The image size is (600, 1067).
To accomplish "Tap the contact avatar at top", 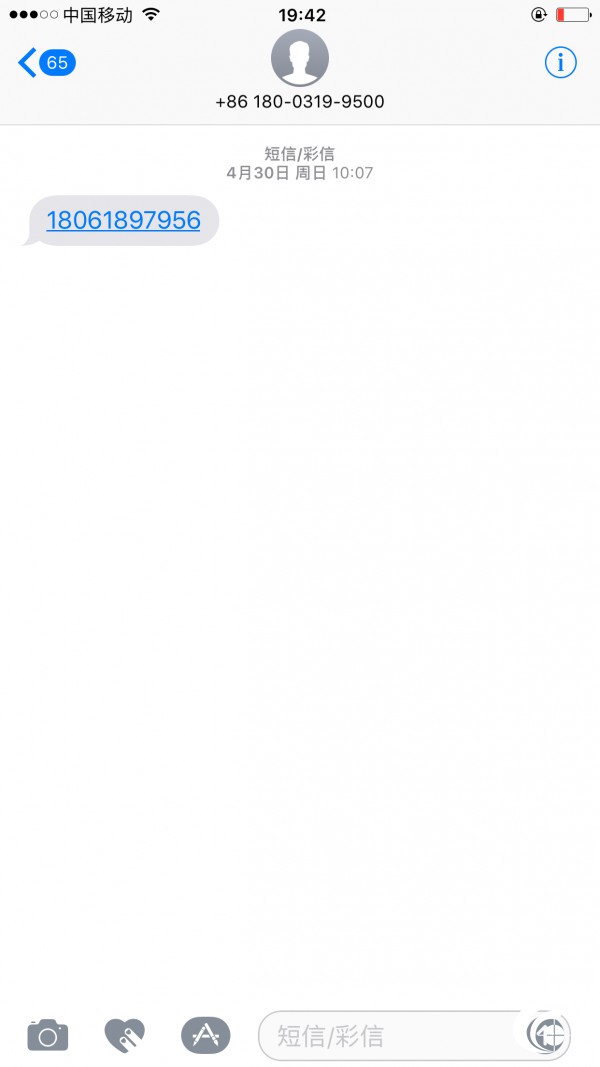I will click(x=300, y=58).
